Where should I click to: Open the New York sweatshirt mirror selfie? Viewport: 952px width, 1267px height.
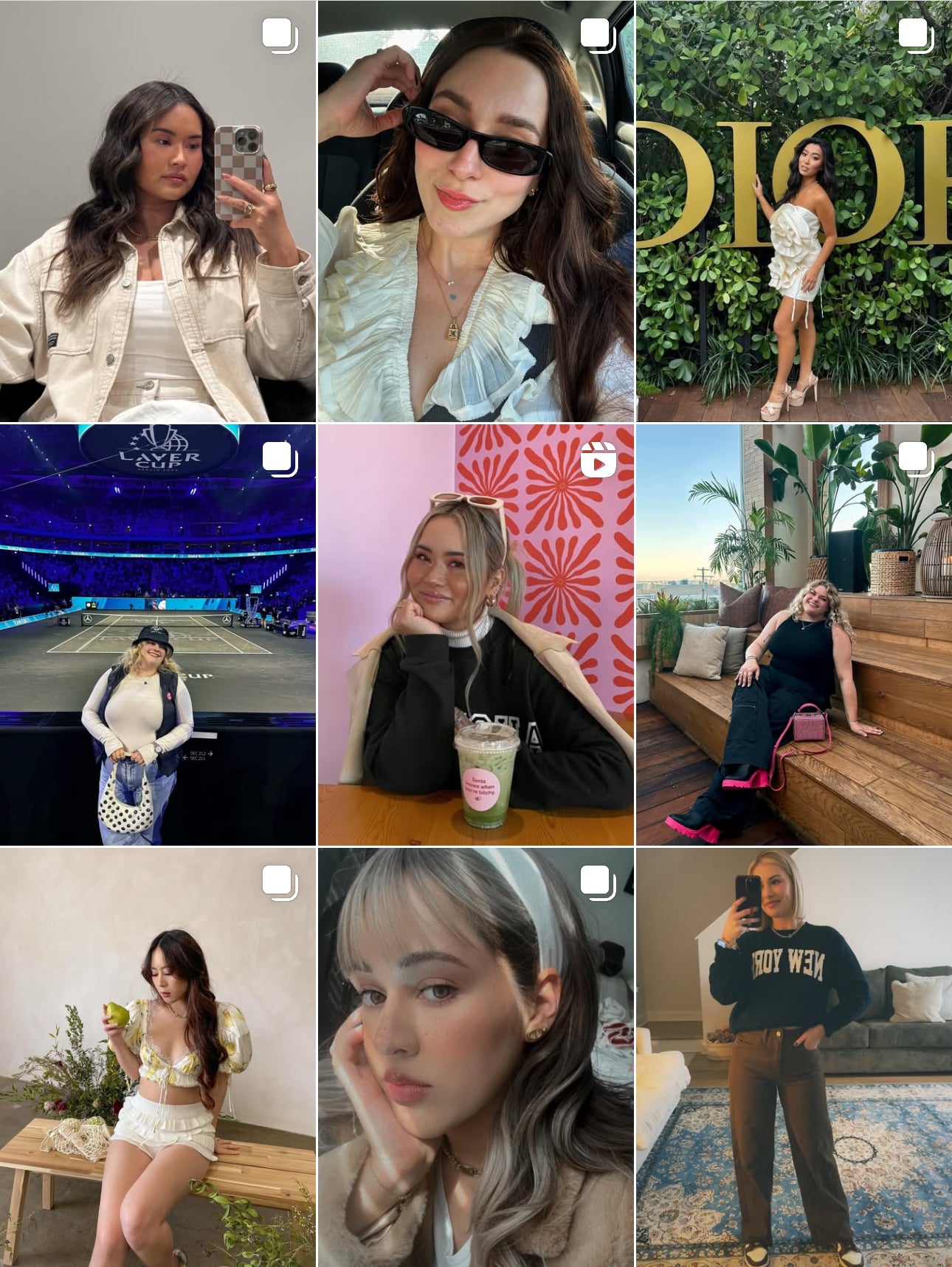[x=794, y=1057]
